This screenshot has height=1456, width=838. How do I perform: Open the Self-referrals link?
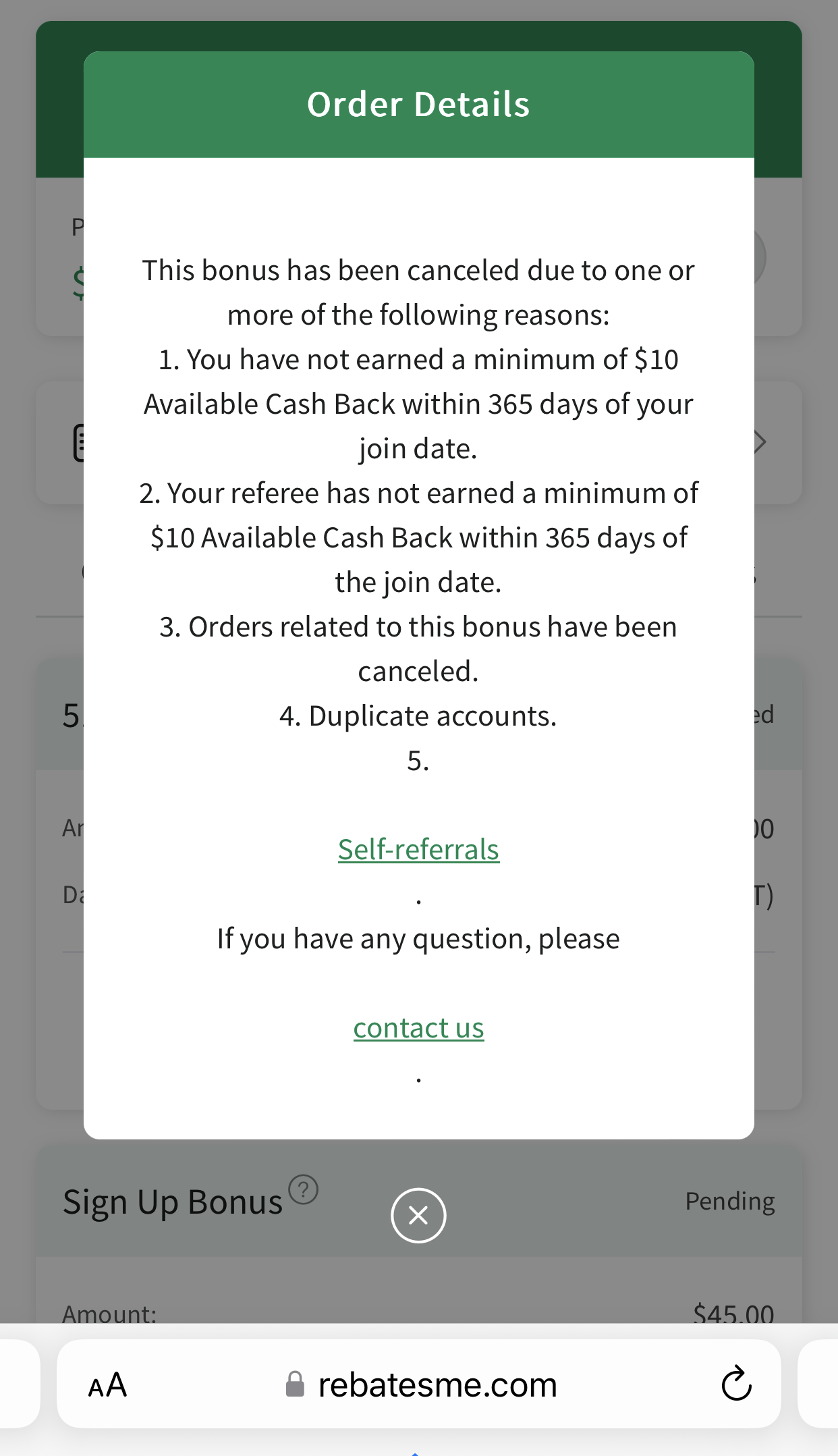click(418, 850)
